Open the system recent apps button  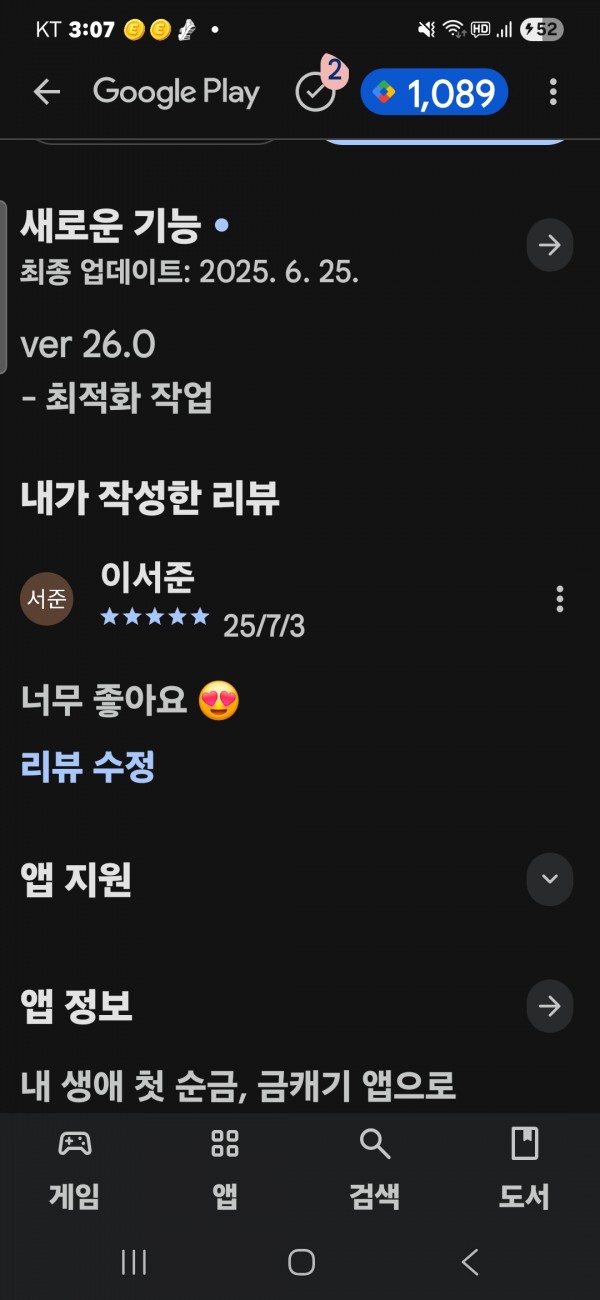pyautogui.click(x=134, y=1262)
